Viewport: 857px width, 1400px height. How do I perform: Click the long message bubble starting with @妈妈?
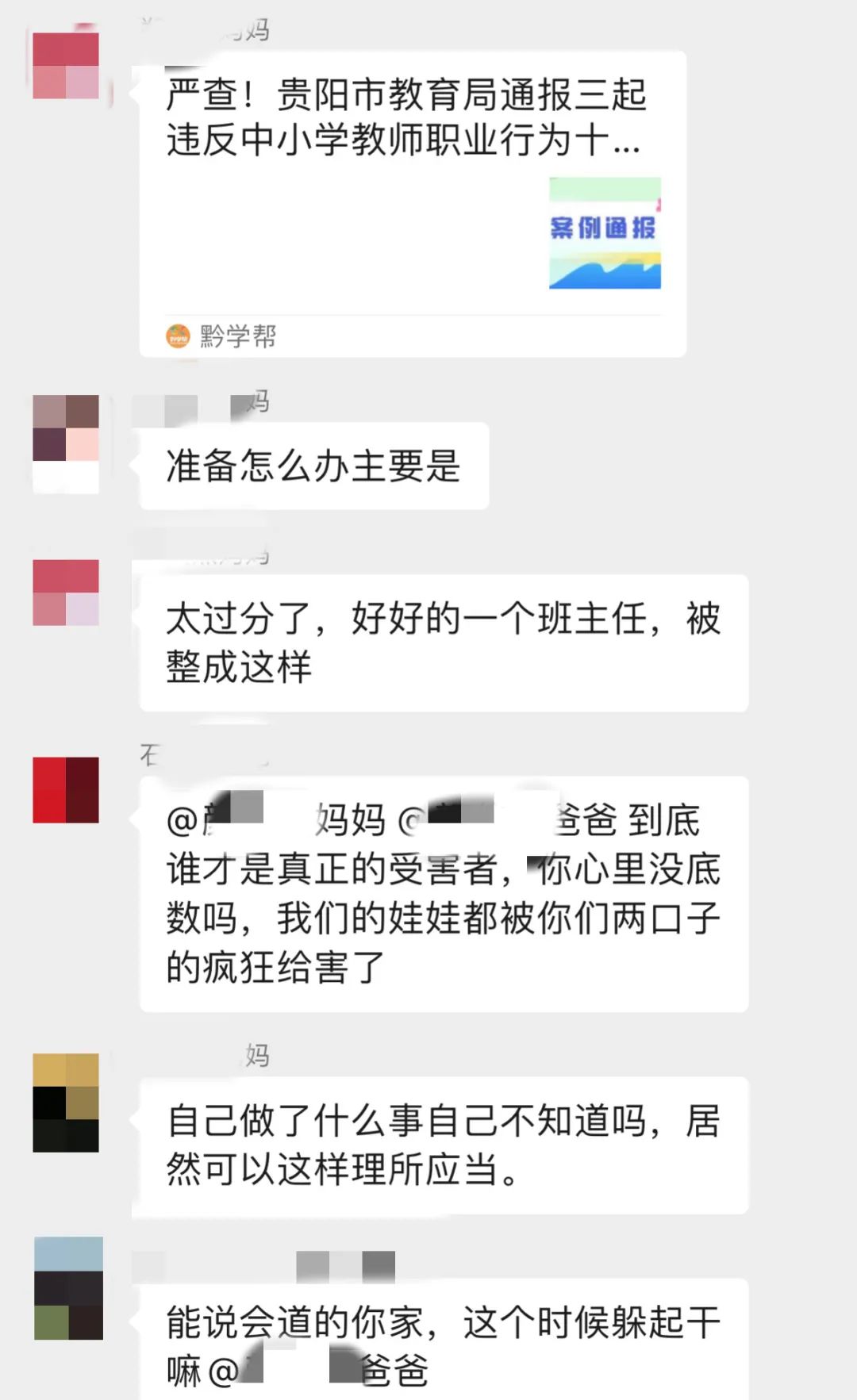[444, 896]
